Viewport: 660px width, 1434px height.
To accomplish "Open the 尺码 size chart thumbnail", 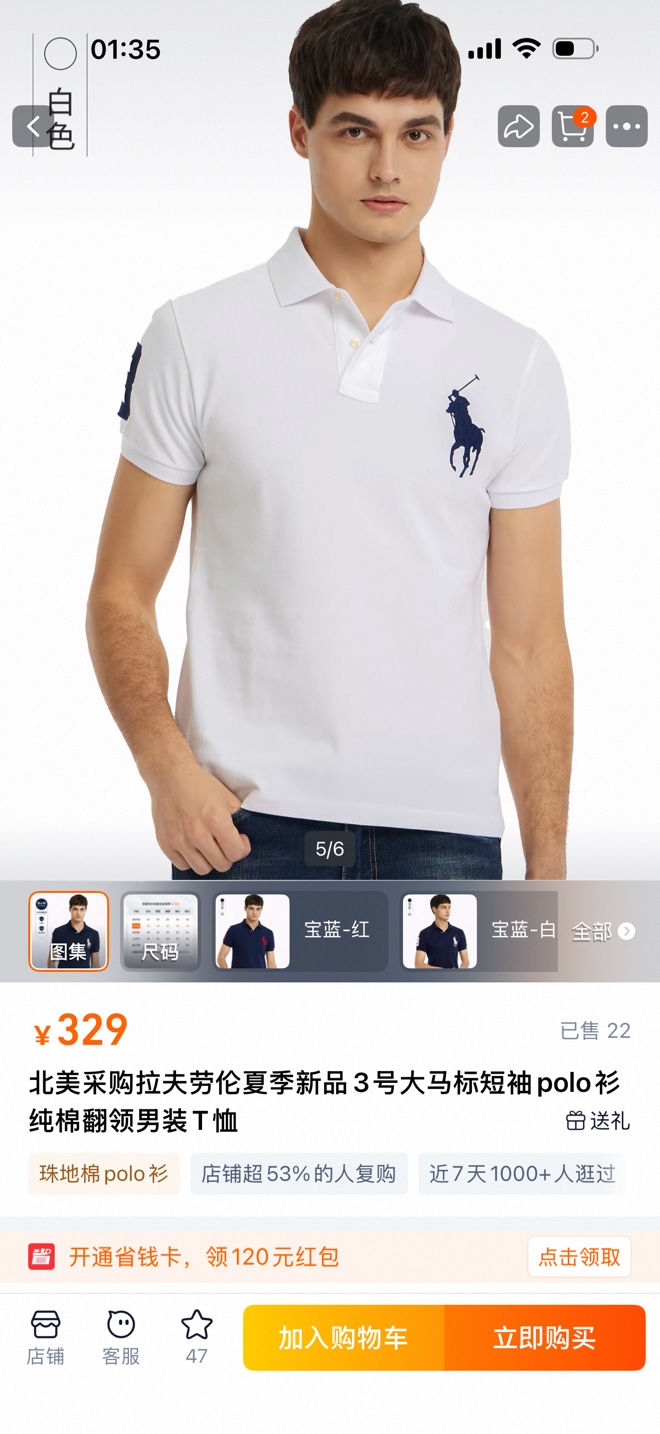I will [161, 931].
